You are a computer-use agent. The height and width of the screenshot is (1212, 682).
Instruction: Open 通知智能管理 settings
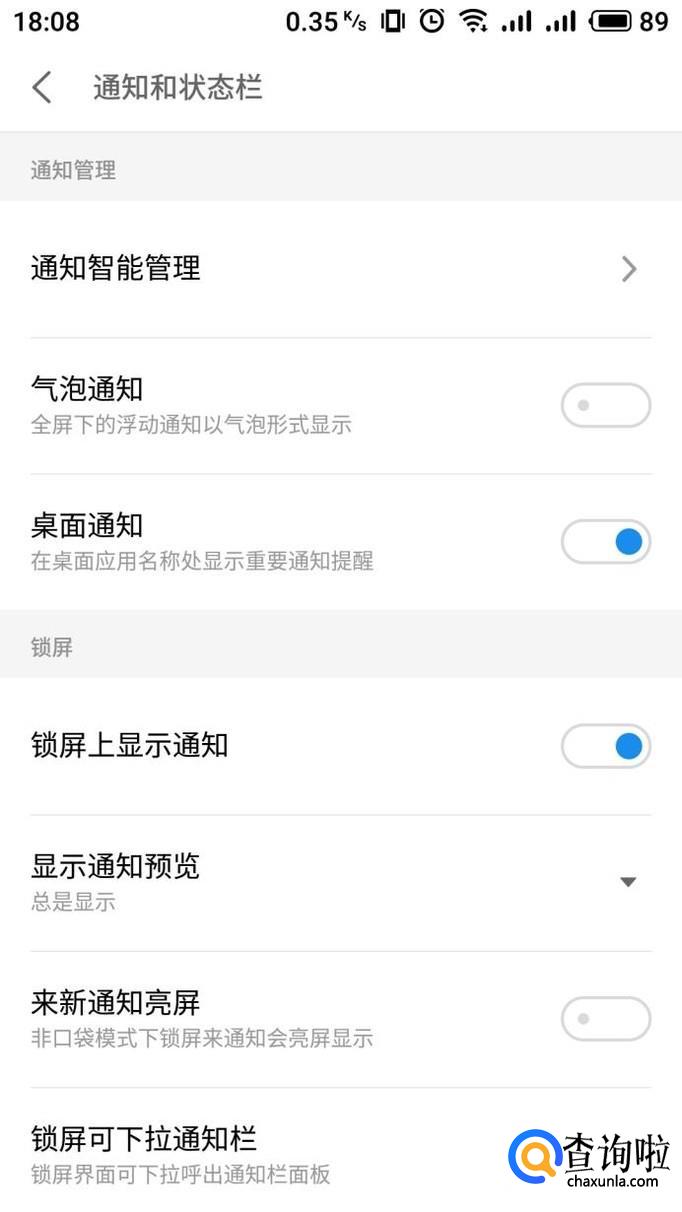[x=340, y=268]
